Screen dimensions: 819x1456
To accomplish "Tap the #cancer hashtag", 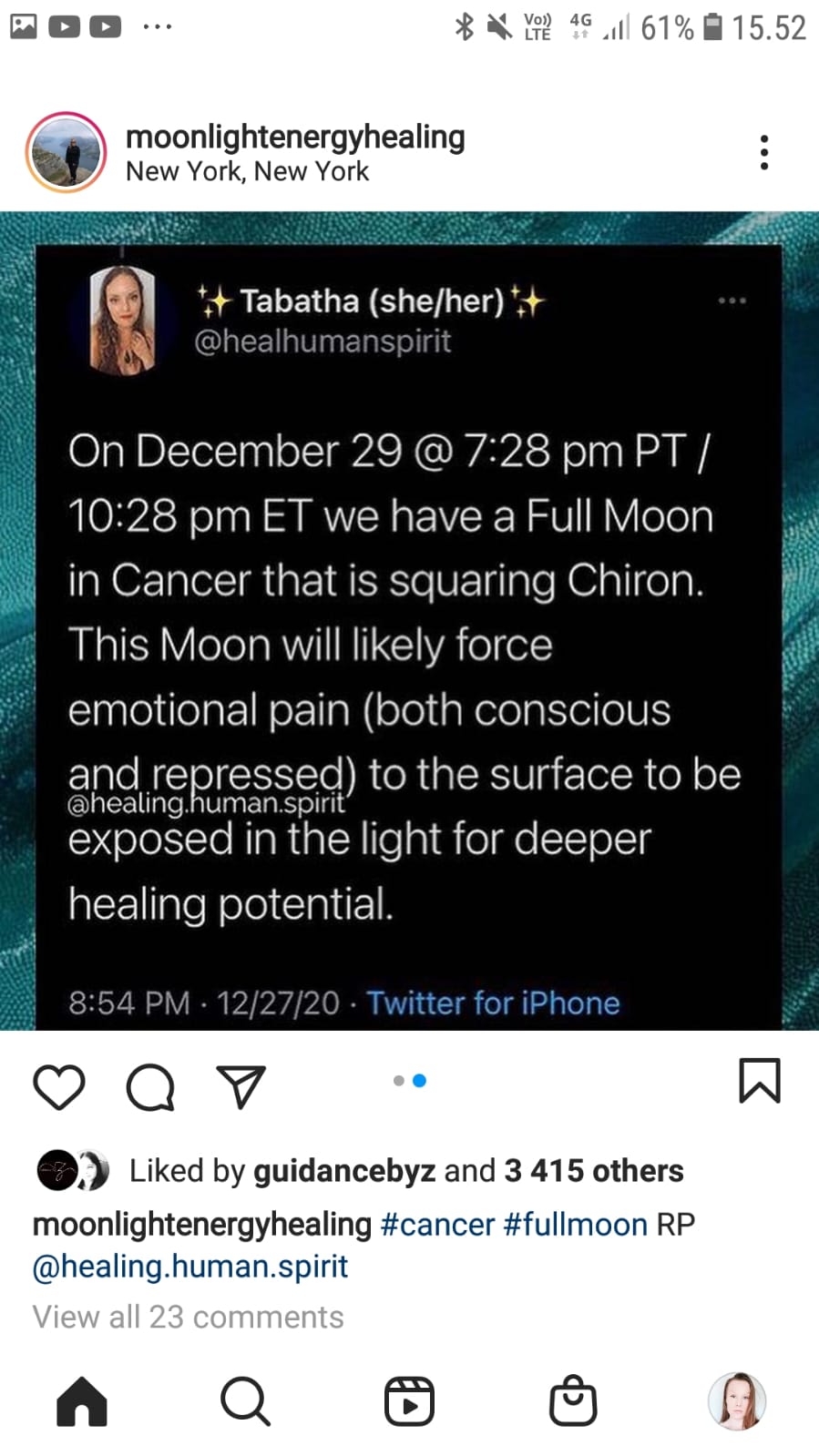I will click(437, 1225).
